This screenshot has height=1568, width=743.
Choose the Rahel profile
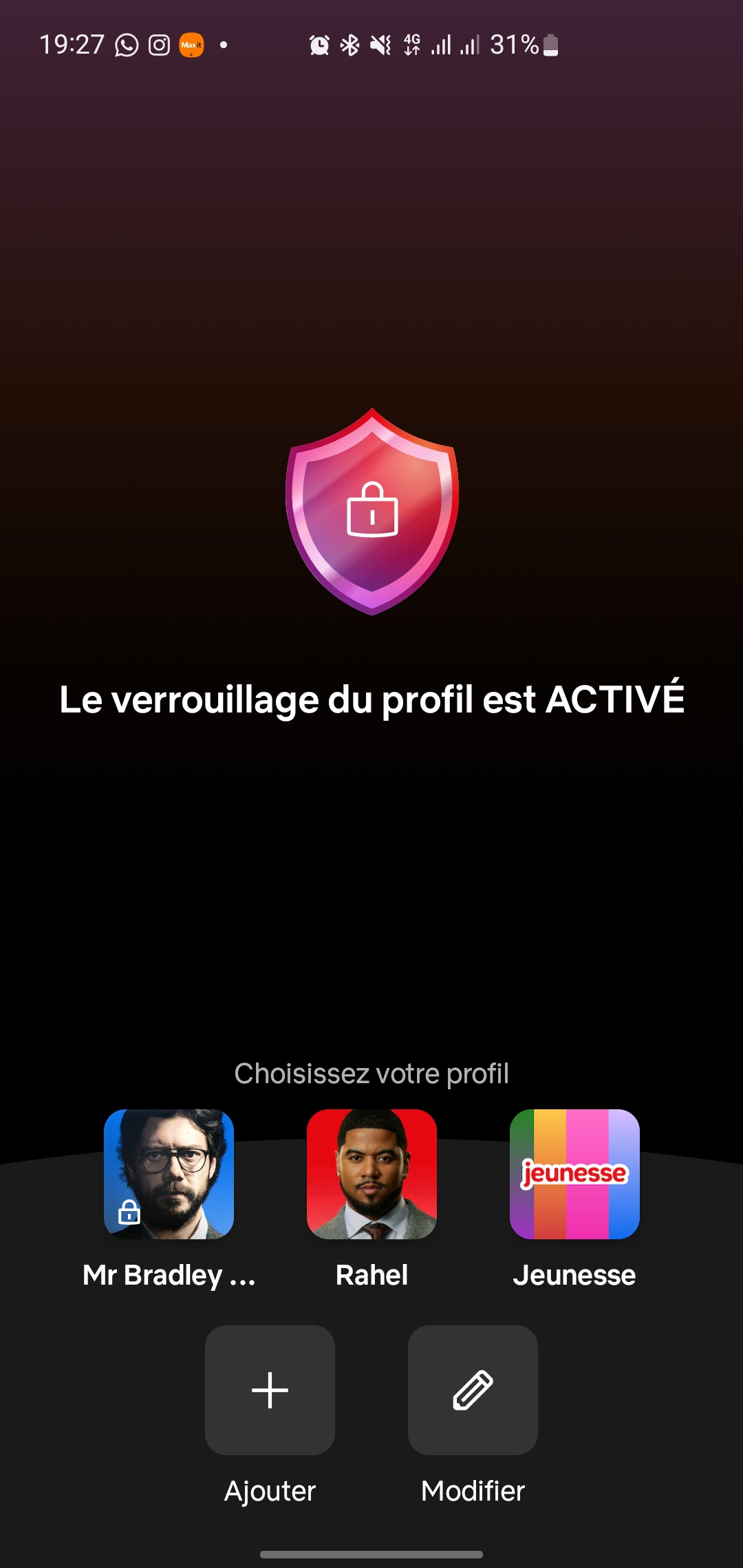point(371,1174)
